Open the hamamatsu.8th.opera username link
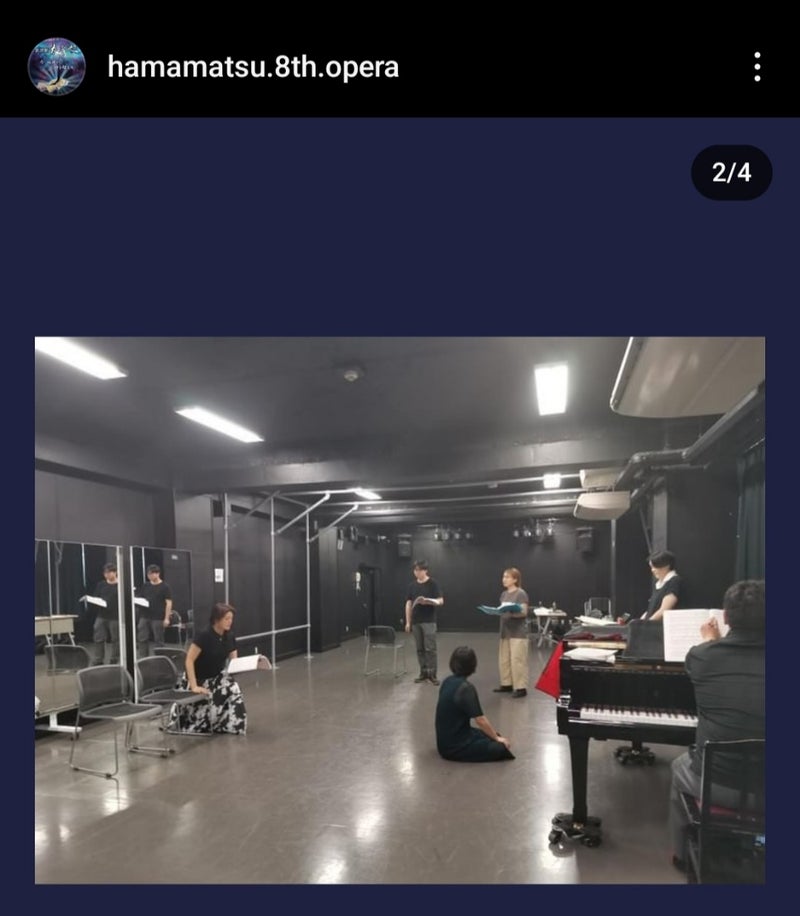 [x=253, y=67]
